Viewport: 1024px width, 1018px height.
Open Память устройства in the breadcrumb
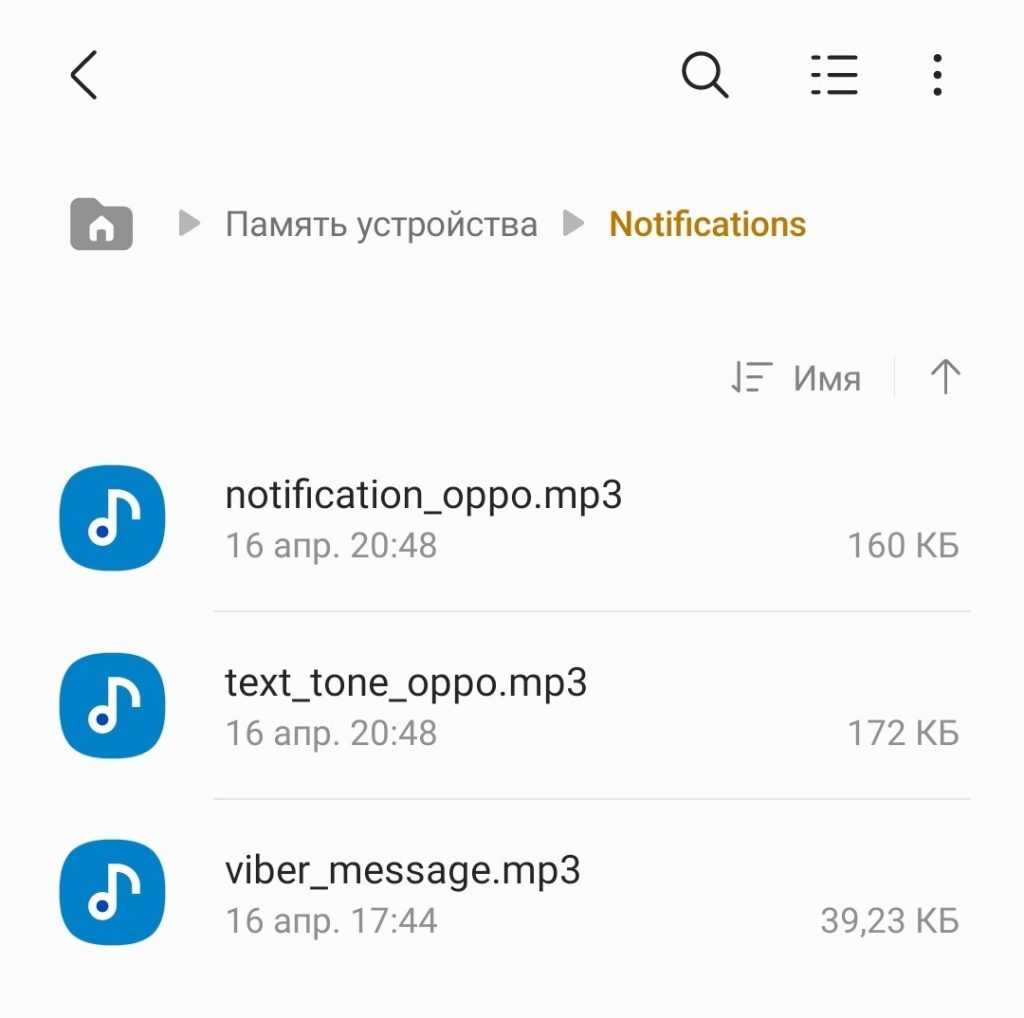point(381,224)
